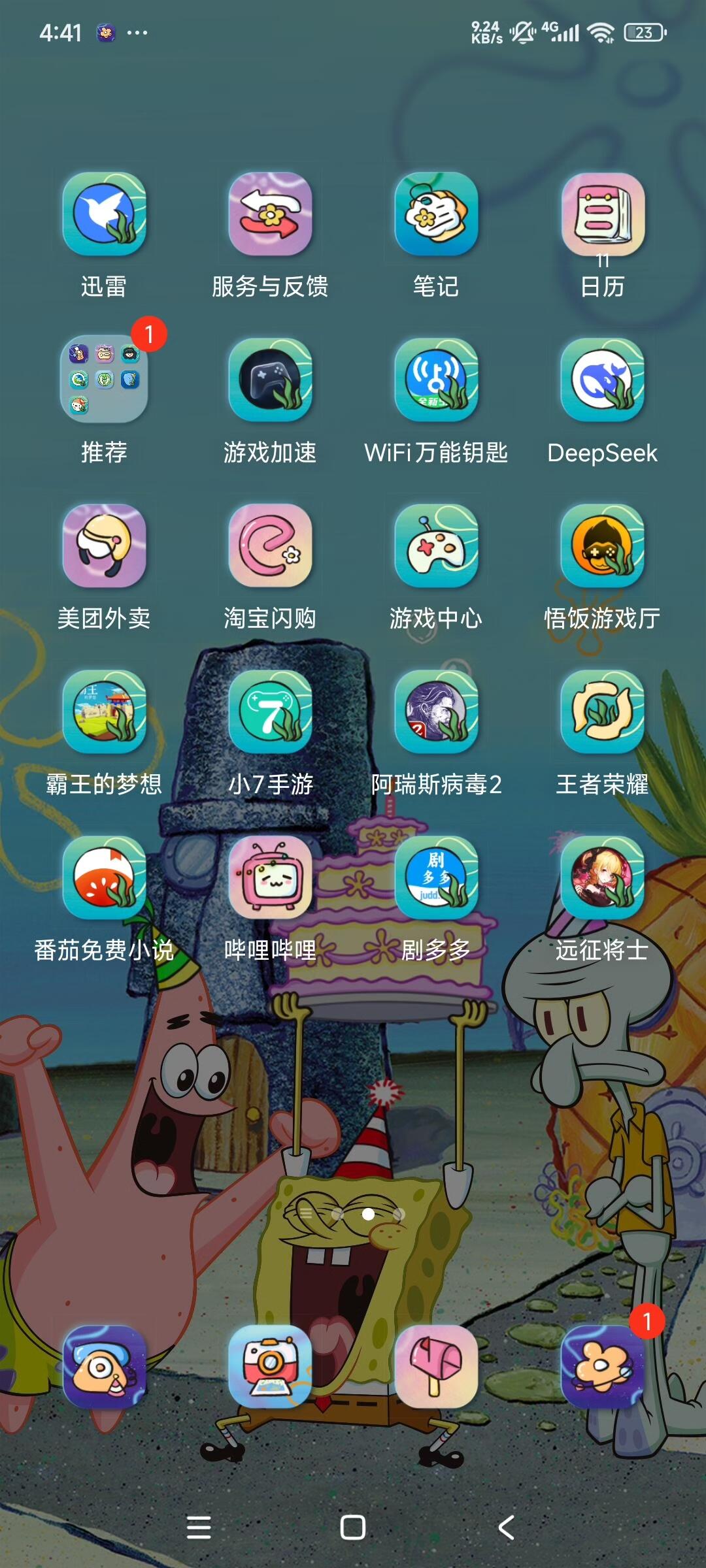Viewport: 706px width, 1568px height.
Task: Launch 霸王的梦想 game
Action: coord(104,711)
